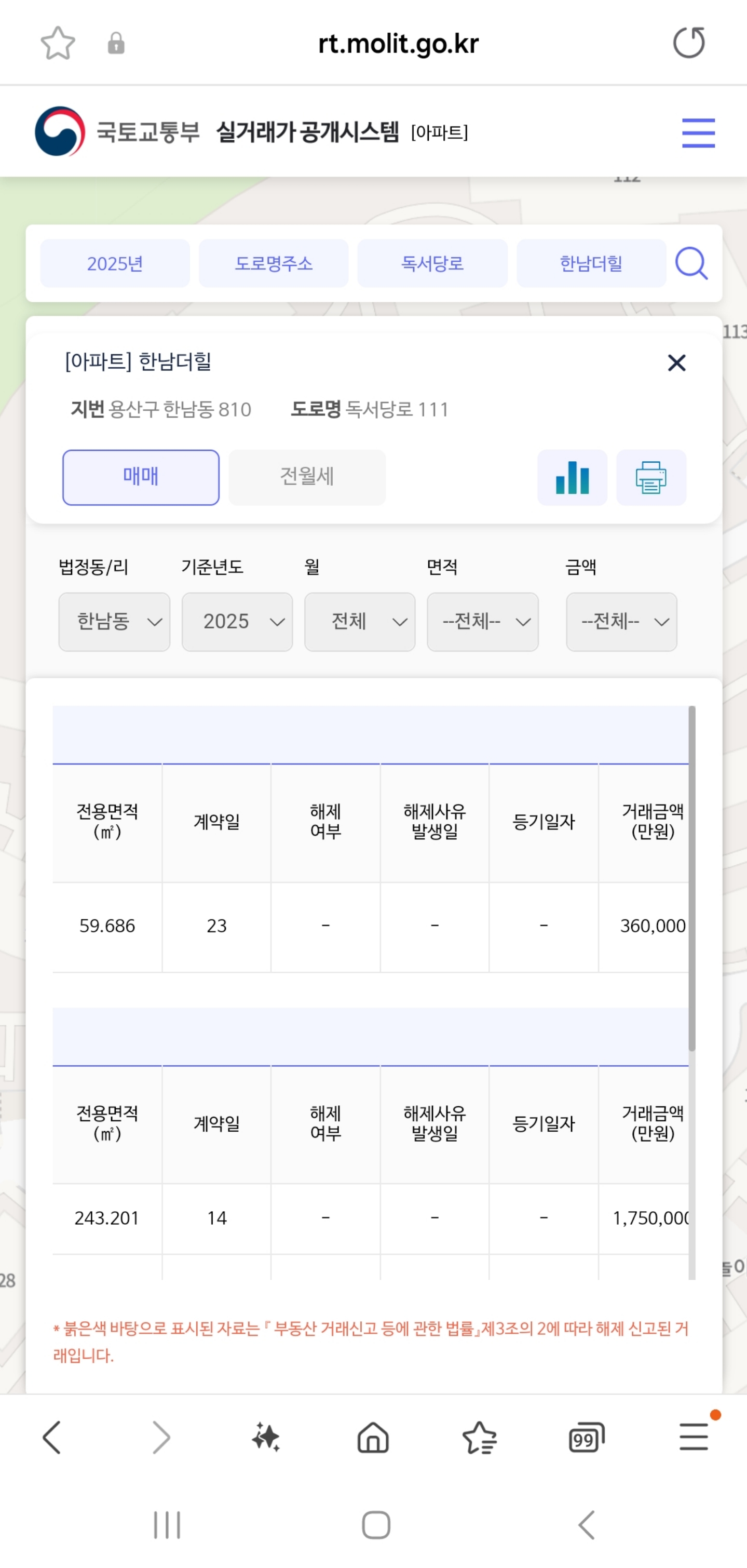
Task: Print results using the printer icon
Action: pyautogui.click(x=651, y=477)
